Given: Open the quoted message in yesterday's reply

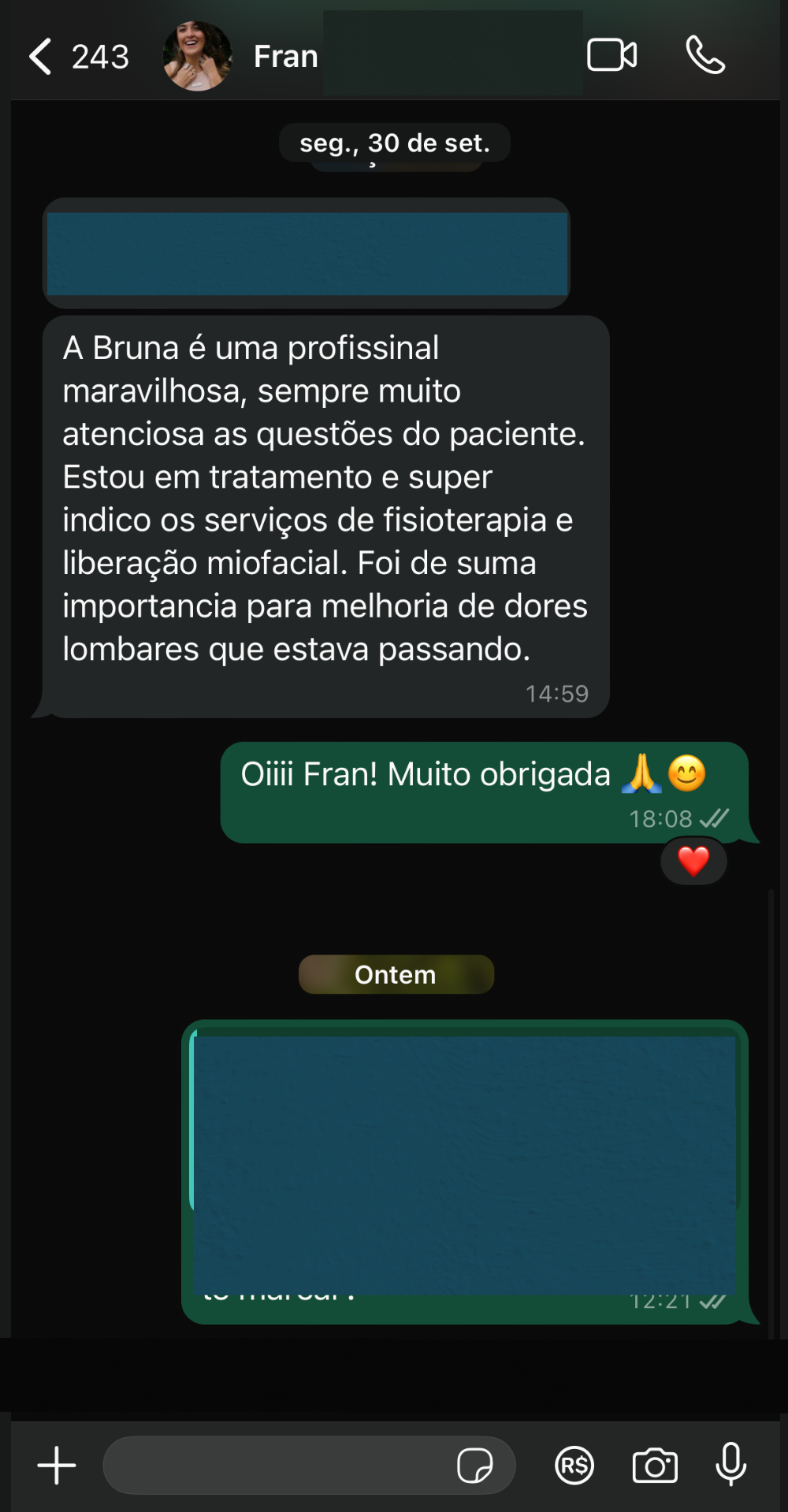Looking at the screenshot, I should click(463, 1118).
